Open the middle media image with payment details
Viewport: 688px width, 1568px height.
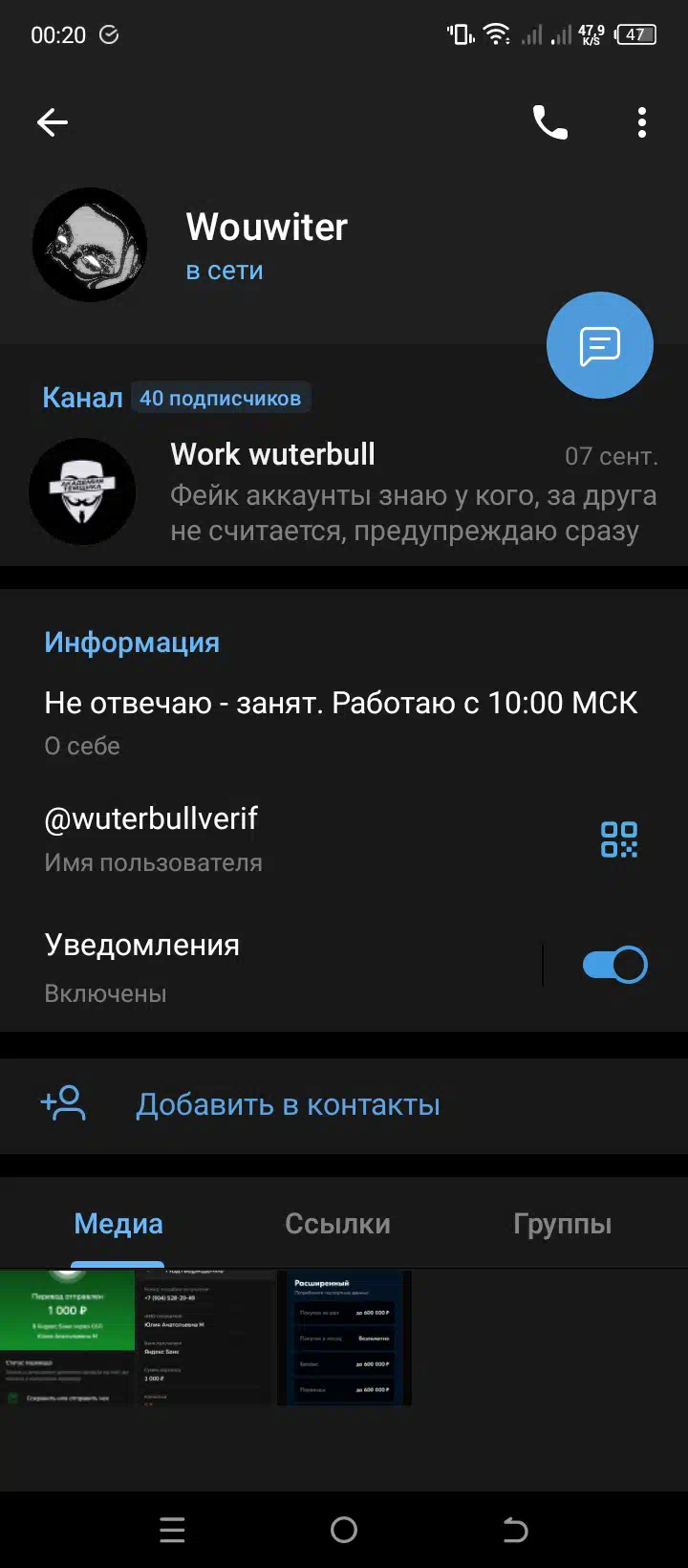point(205,1338)
